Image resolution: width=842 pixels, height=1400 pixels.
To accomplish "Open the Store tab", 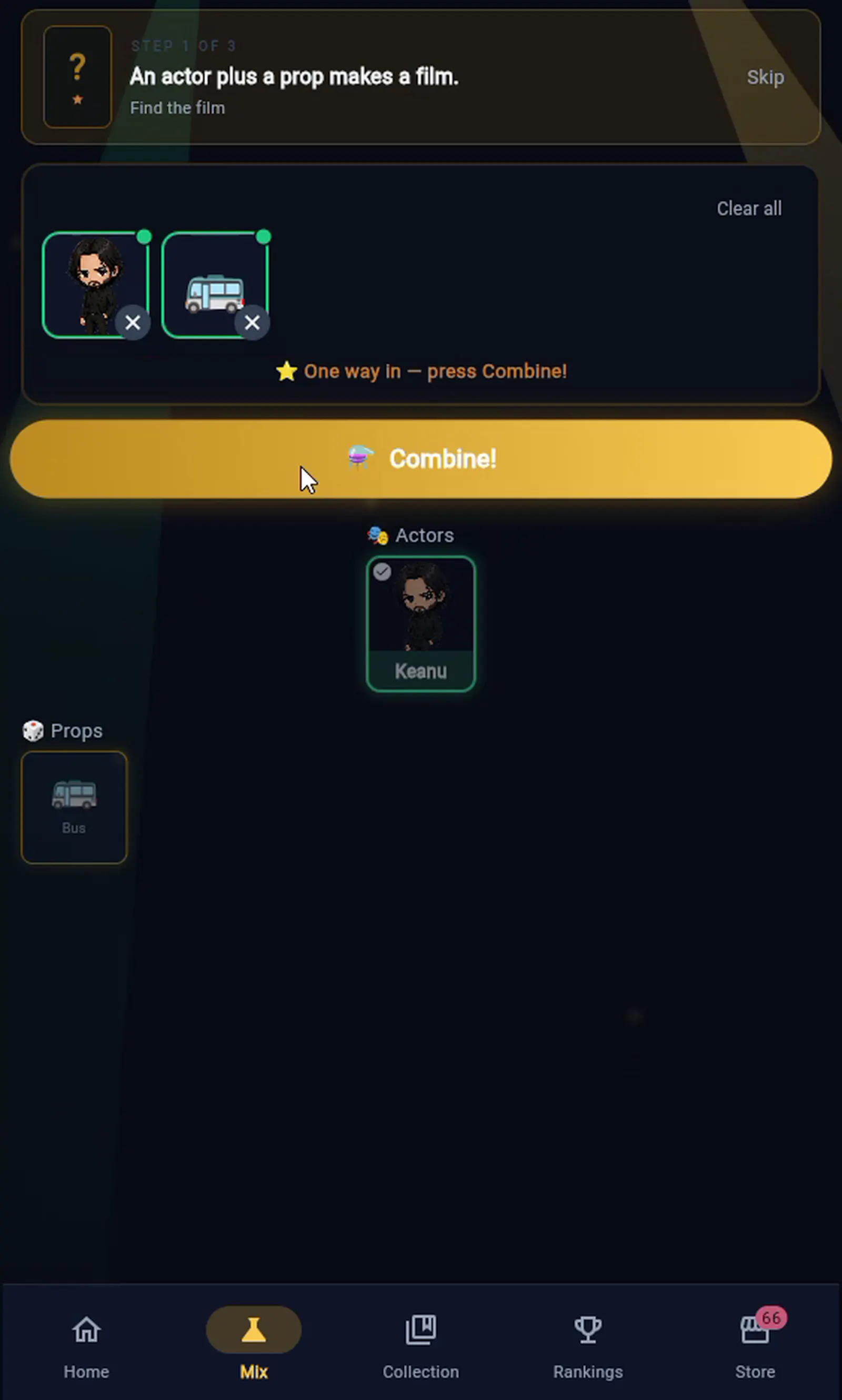I will [x=755, y=1346].
